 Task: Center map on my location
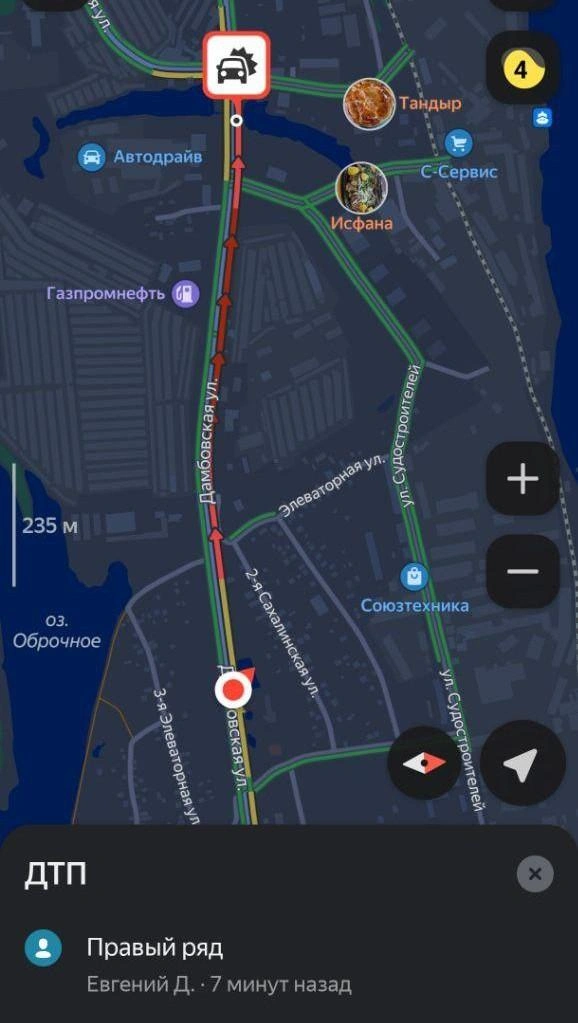tap(523, 763)
